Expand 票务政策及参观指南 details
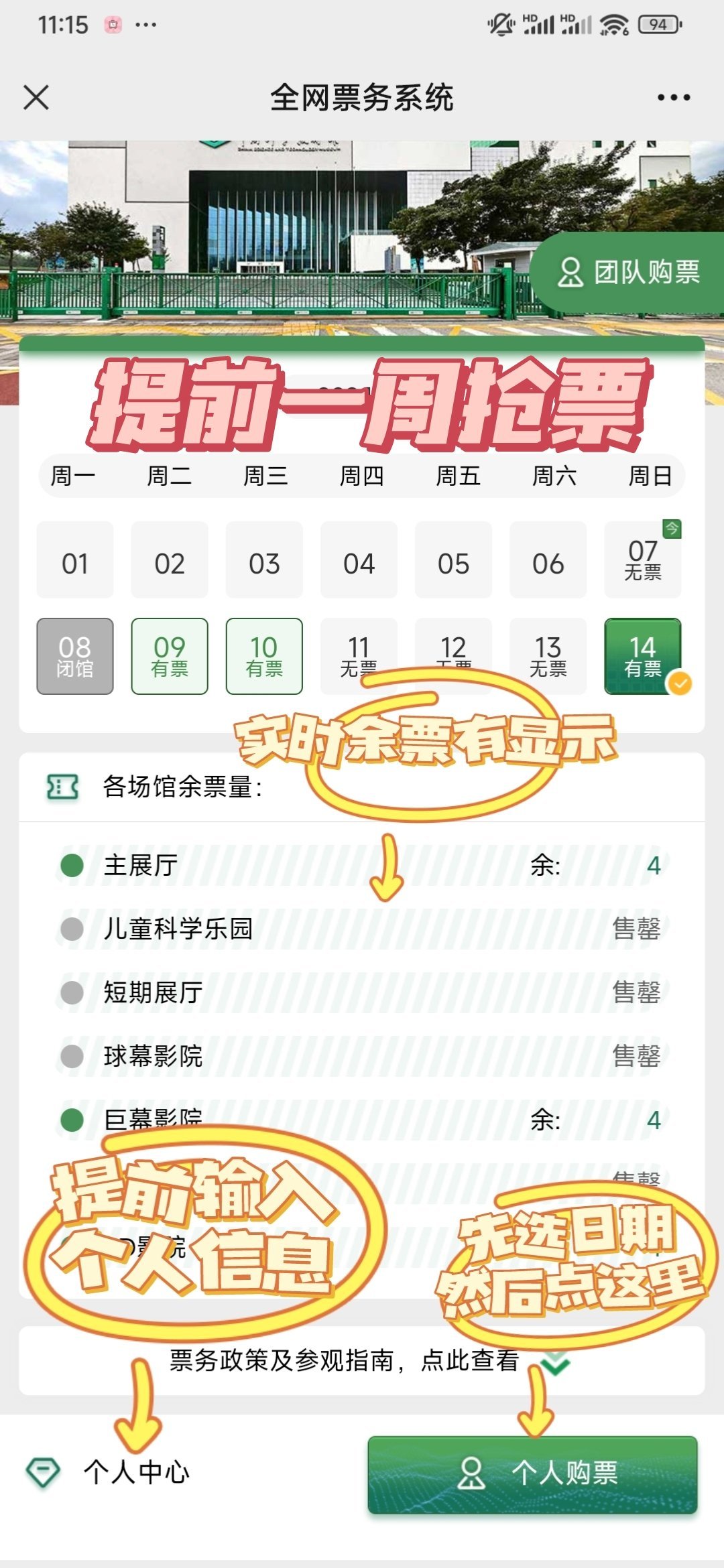Screen dimensions: 724x1568 click(362, 1361)
